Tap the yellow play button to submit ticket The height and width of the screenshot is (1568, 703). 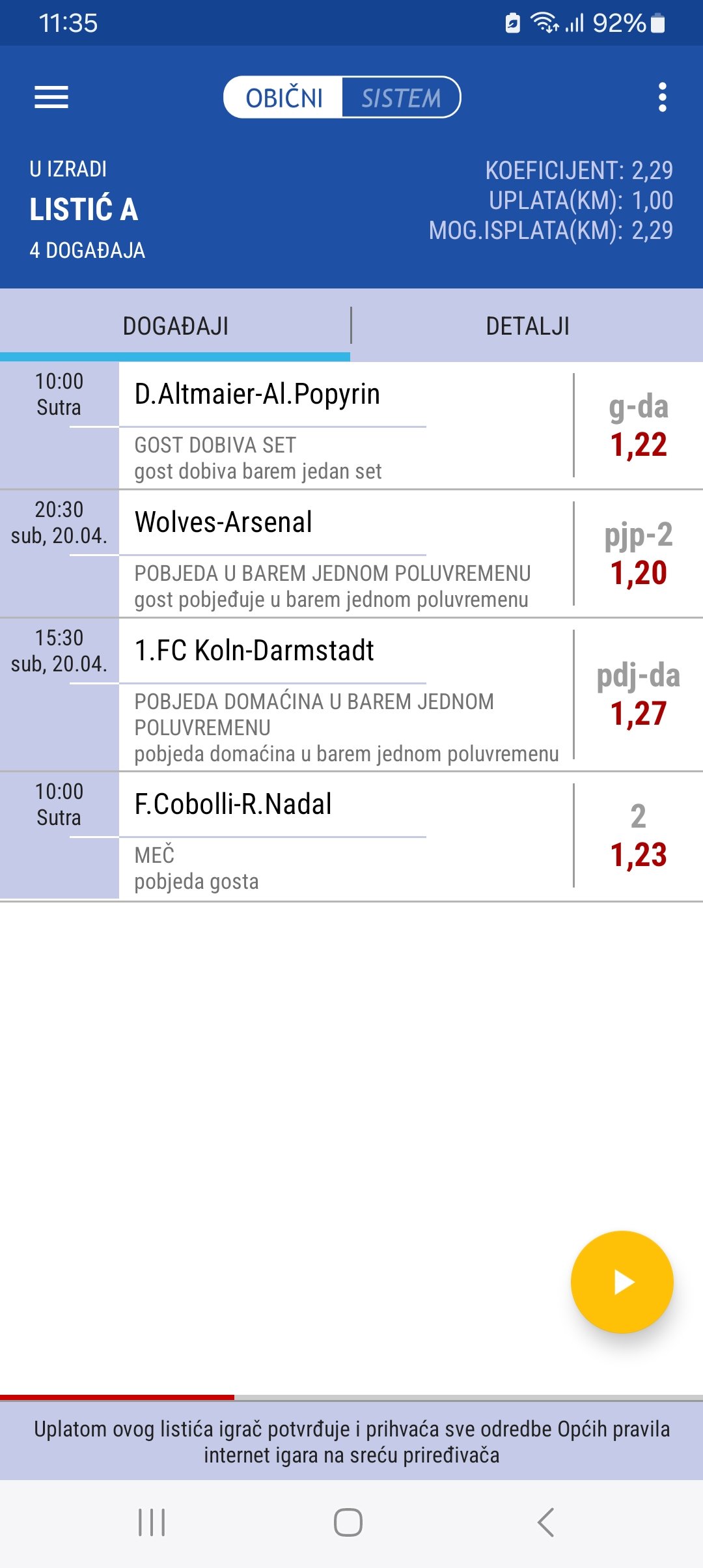[x=622, y=1281]
